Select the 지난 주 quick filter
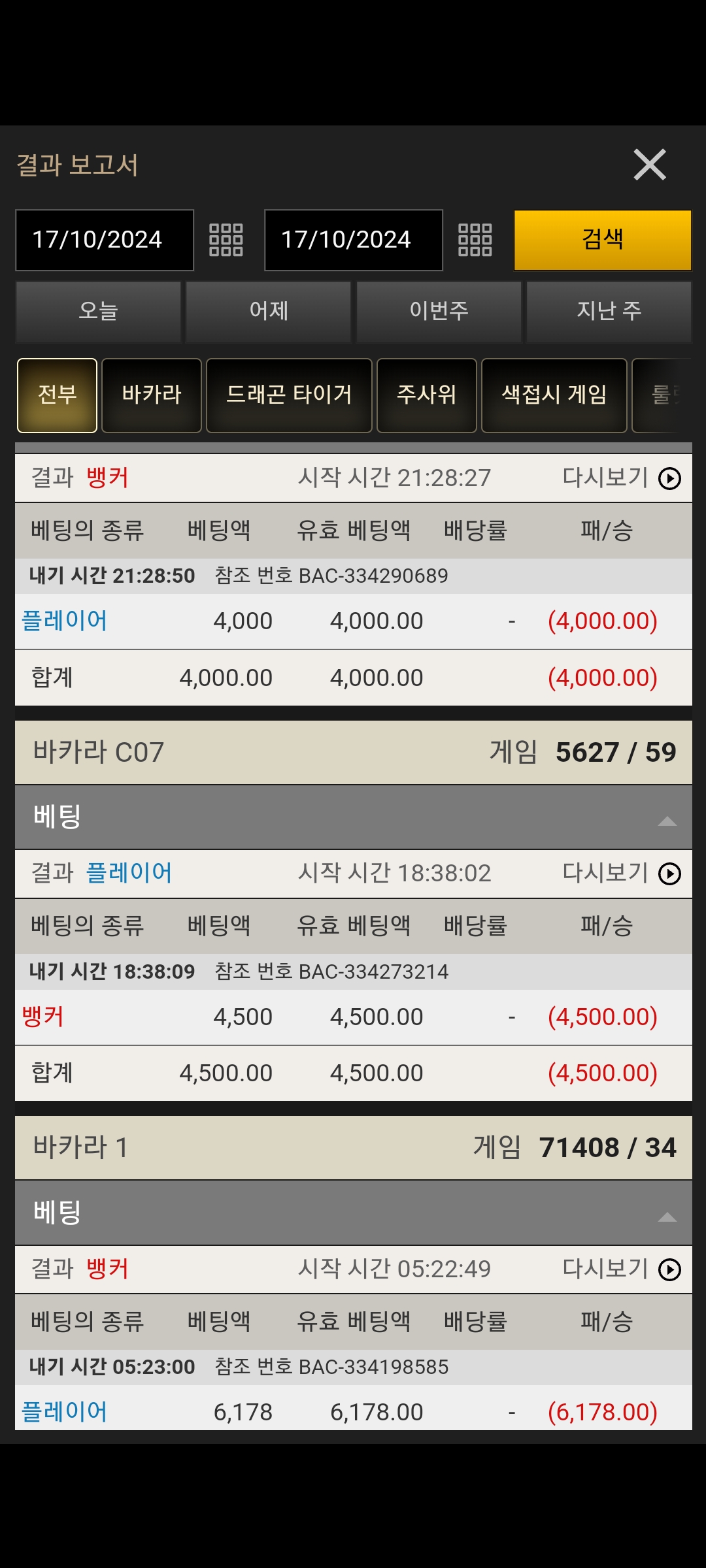706x1568 pixels. (x=609, y=311)
